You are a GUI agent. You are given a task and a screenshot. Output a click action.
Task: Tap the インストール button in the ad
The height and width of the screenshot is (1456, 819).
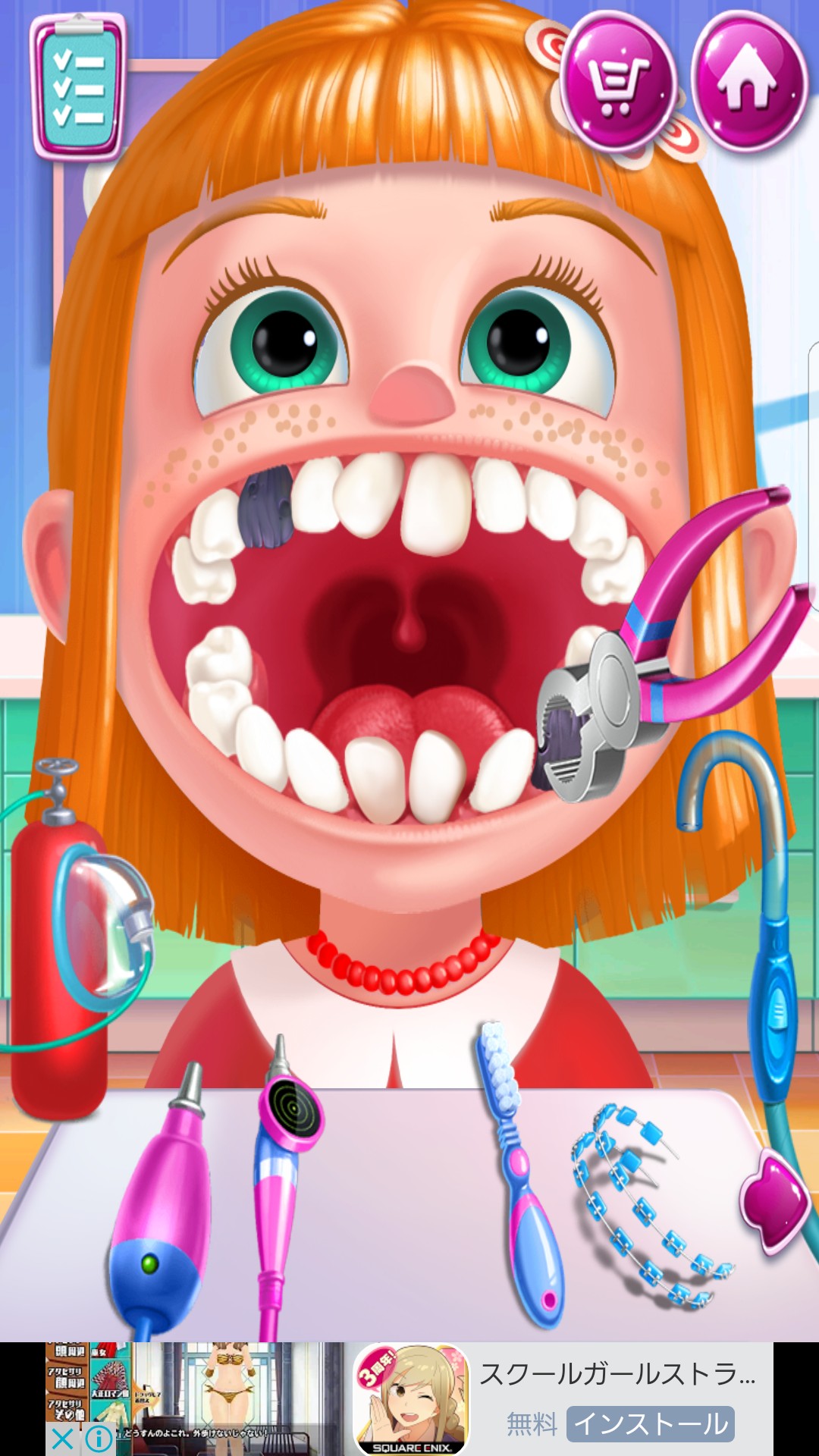[651, 1423]
